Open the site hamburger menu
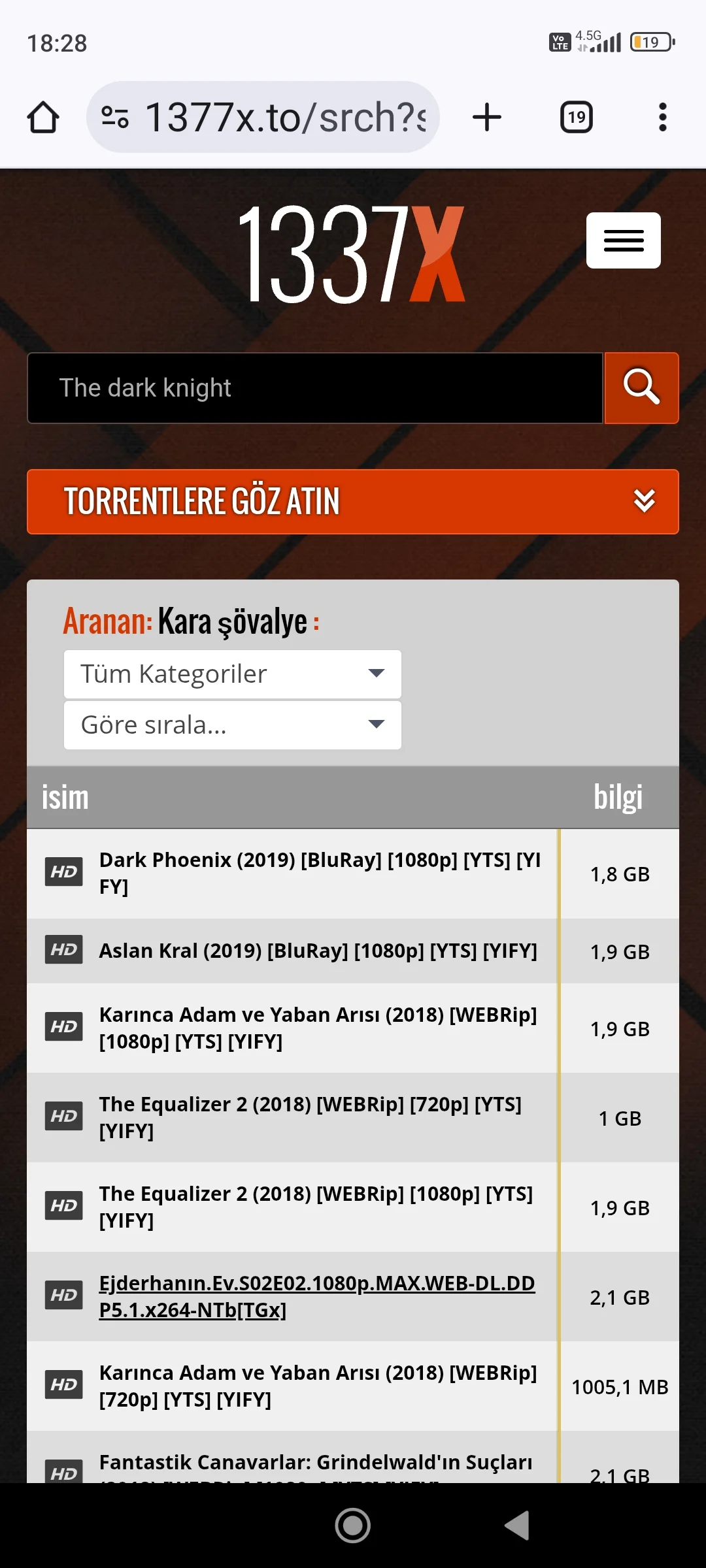This screenshot has height=1568, width=706. tap(623, 240)
